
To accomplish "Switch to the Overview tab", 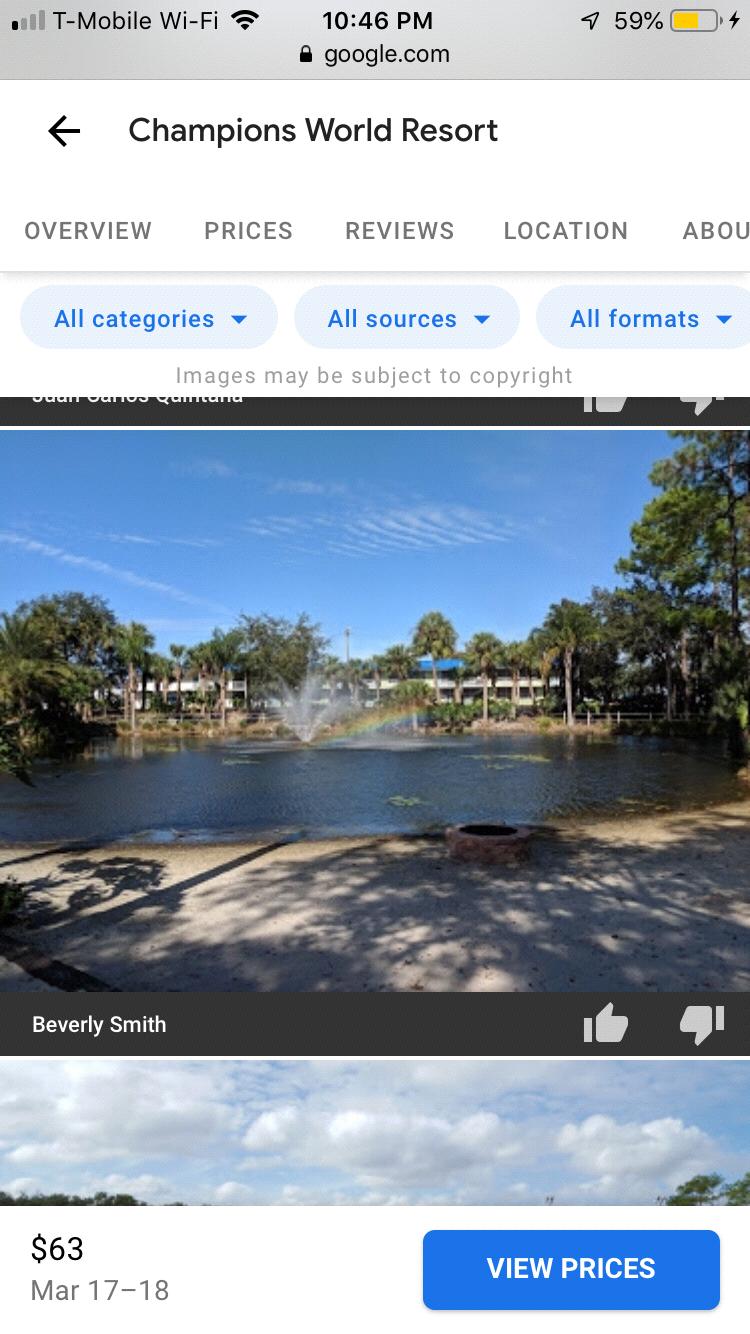I will [88, 231].
